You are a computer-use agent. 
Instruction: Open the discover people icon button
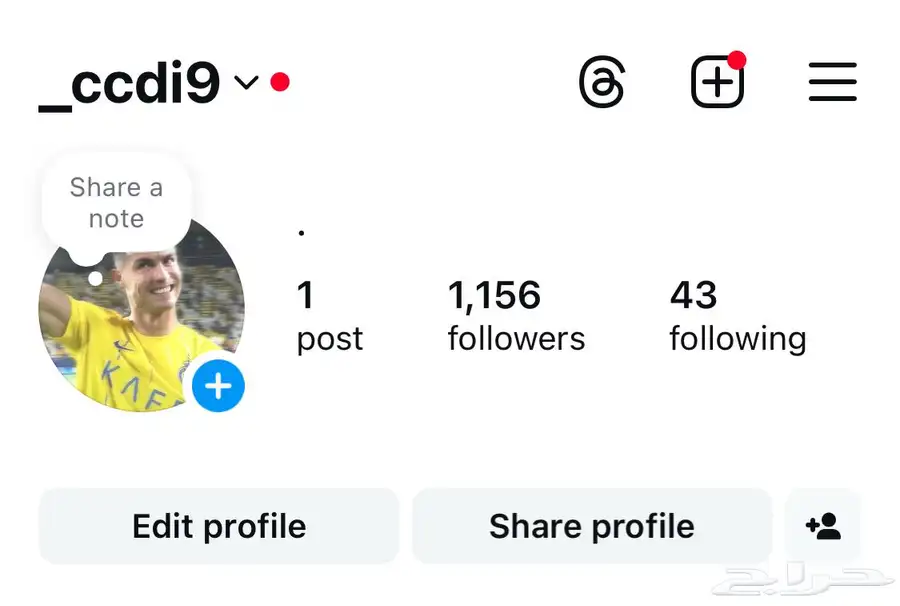[823, 526]
